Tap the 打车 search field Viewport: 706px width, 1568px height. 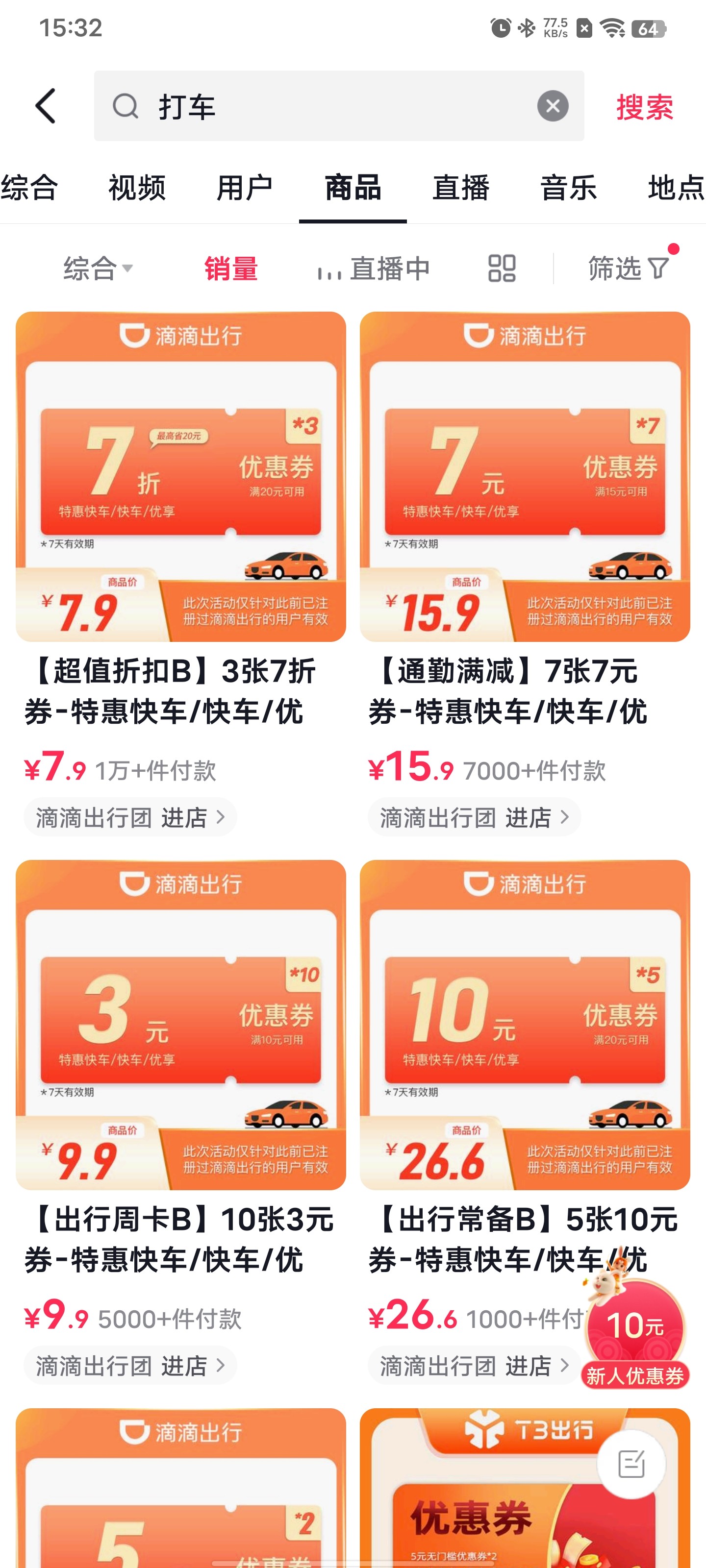coord(329,106)
